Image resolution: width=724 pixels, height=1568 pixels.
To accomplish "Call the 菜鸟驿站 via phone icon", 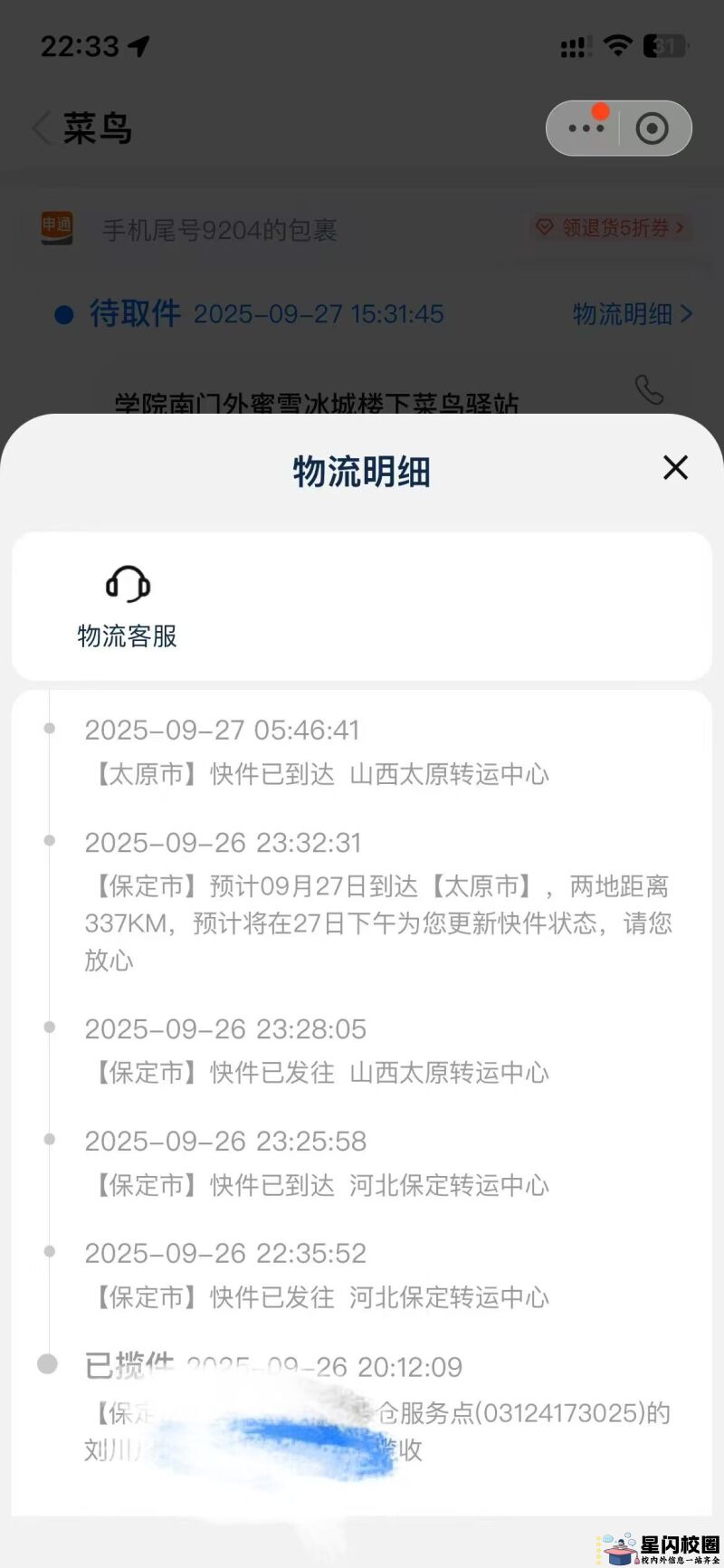I will (x=649, y=389).
